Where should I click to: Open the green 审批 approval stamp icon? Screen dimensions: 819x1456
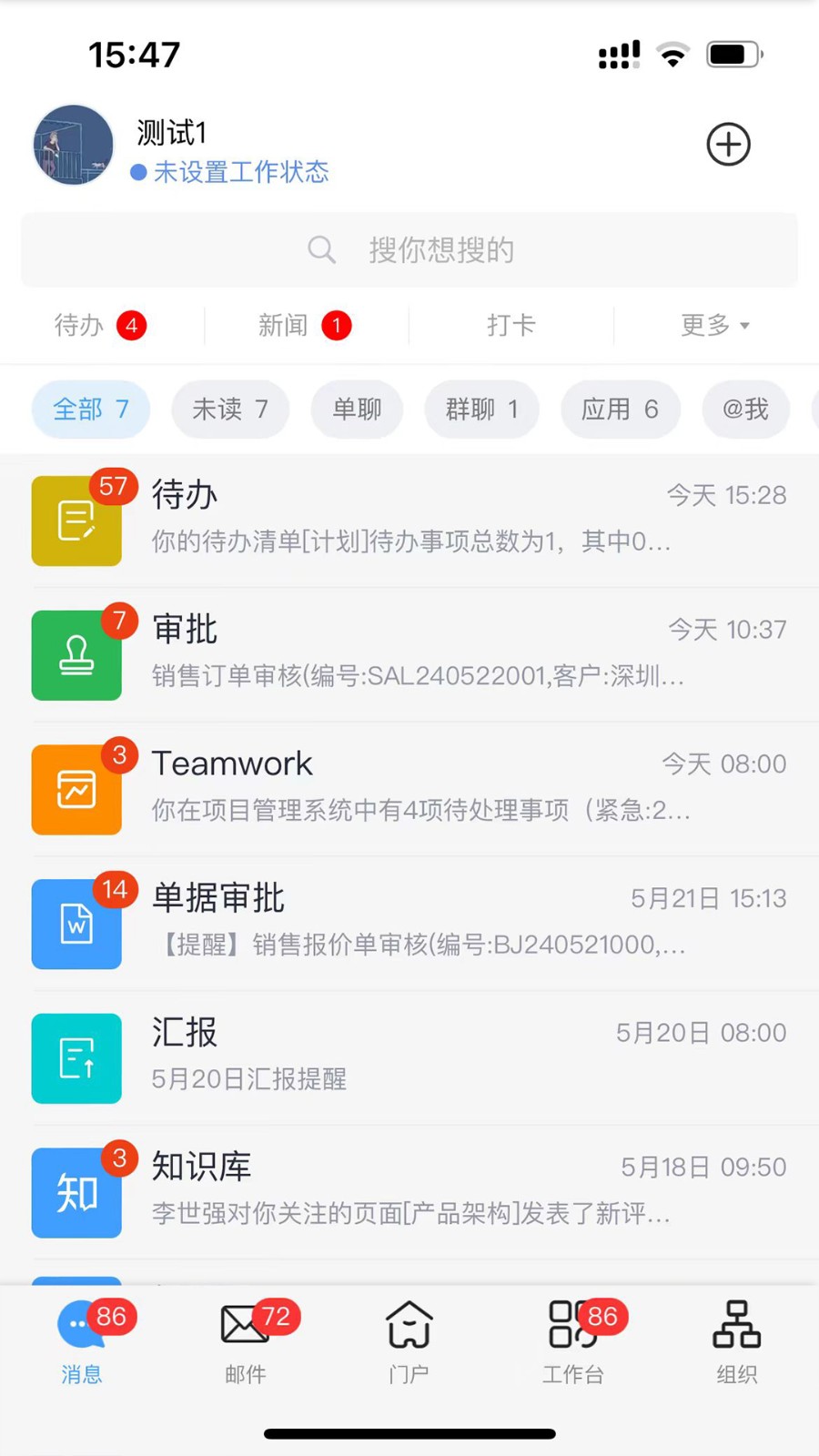(x=76, y=655)
